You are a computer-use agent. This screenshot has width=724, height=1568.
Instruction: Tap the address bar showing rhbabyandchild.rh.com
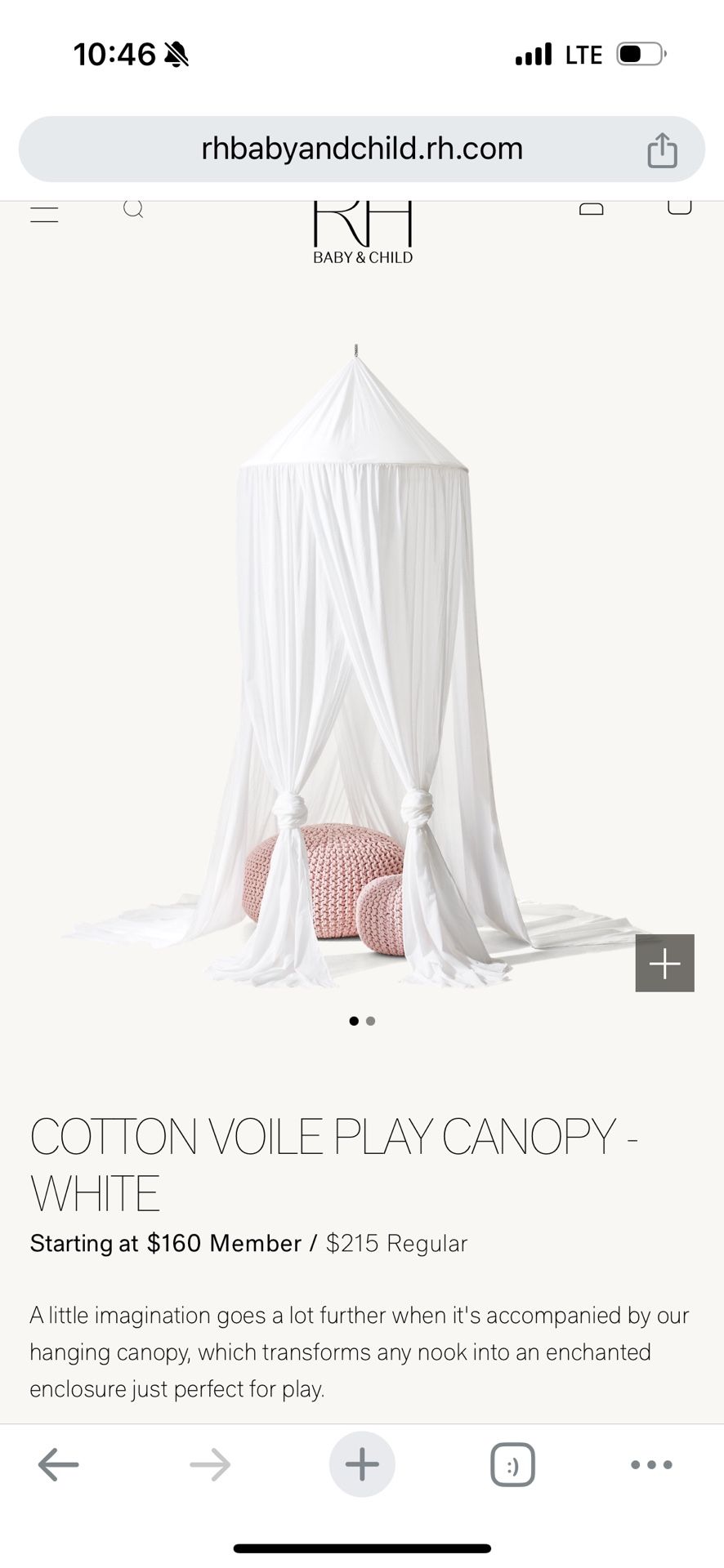point(362,149)
